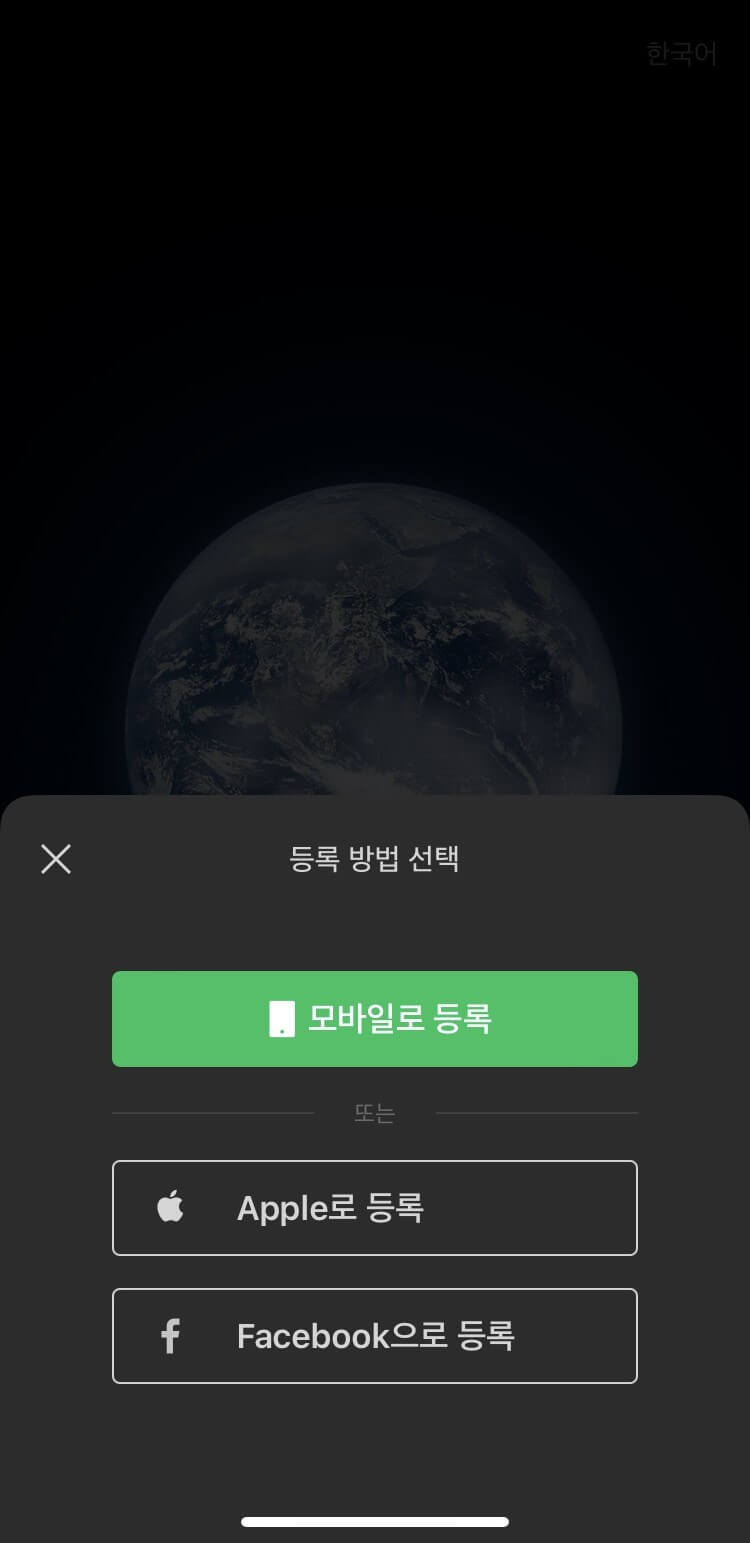This screenshot has height=1543, width=750.
Task: Select 모바일로 등록 to register by mobile
Action: pyautogui.click(x=375, y=1018)
